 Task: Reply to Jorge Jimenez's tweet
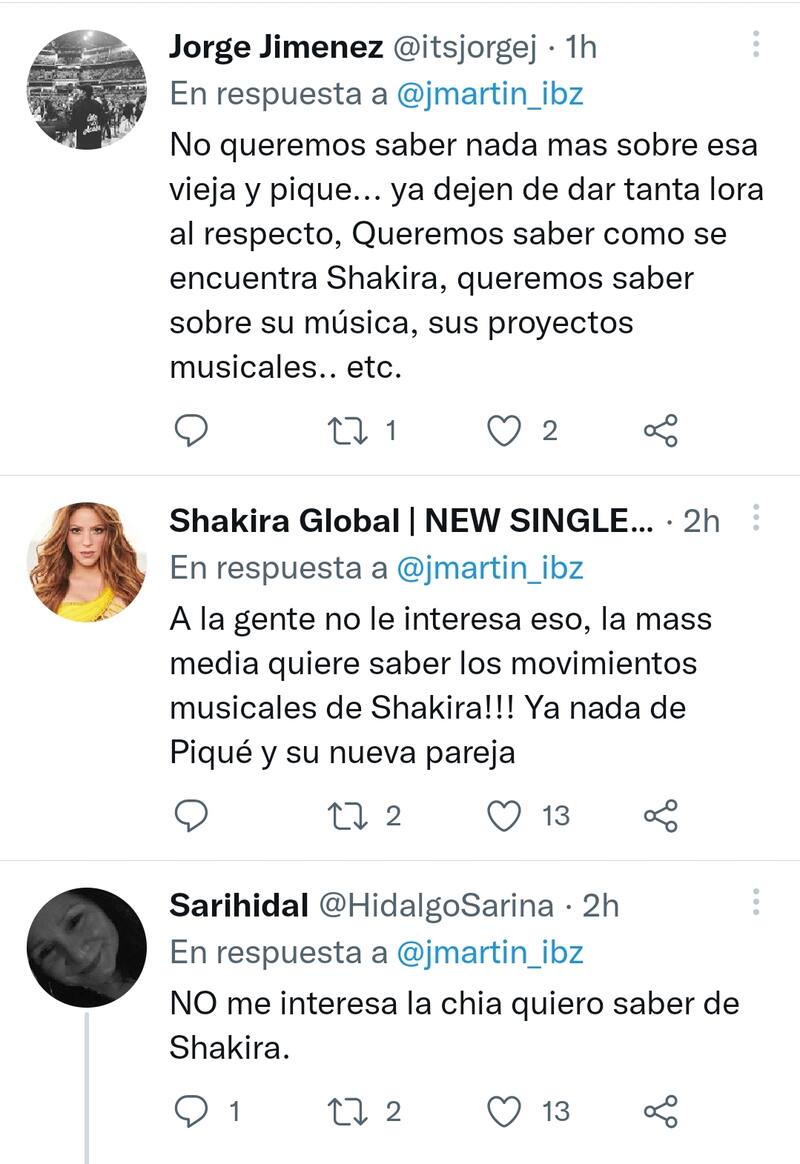point(190,431)
